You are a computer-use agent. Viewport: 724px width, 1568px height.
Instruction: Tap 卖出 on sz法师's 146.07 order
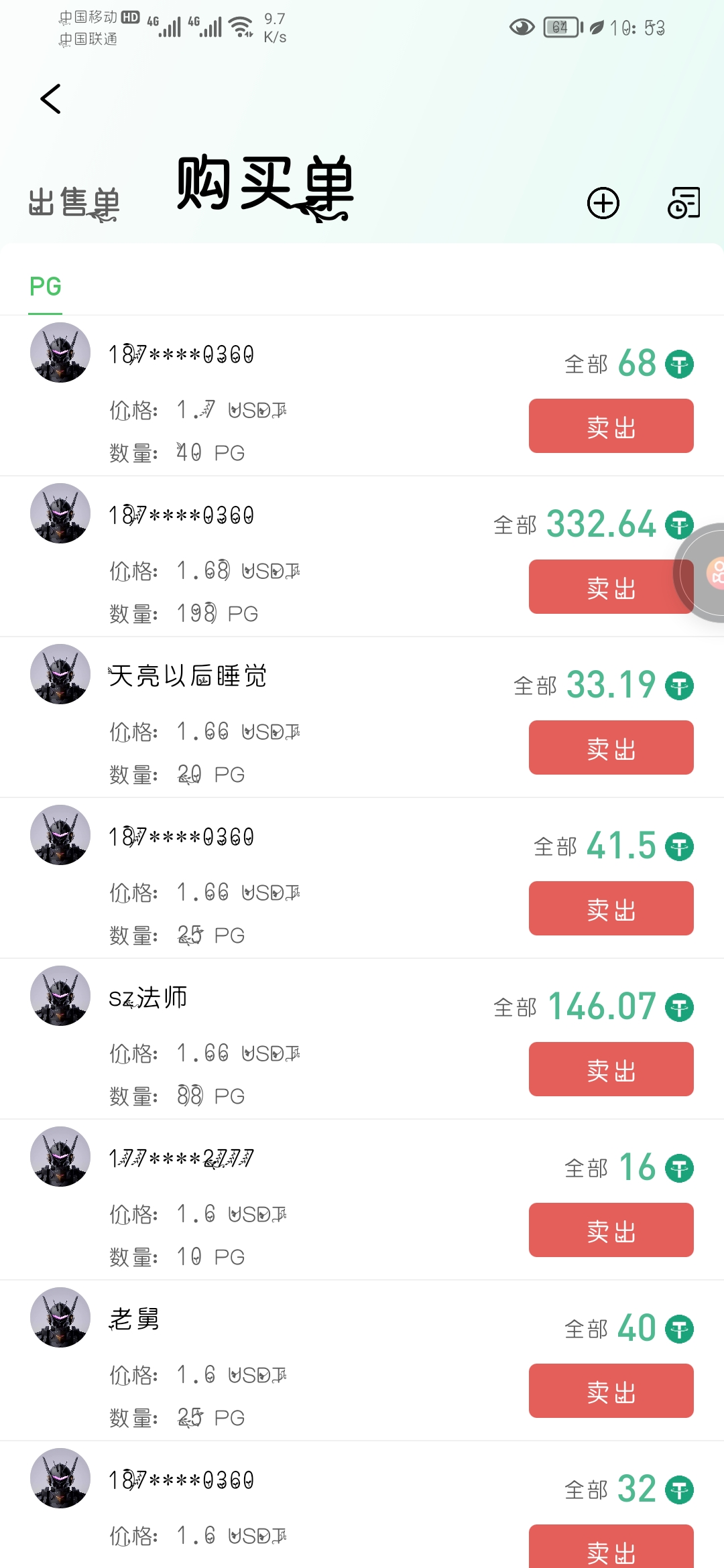611,1069
